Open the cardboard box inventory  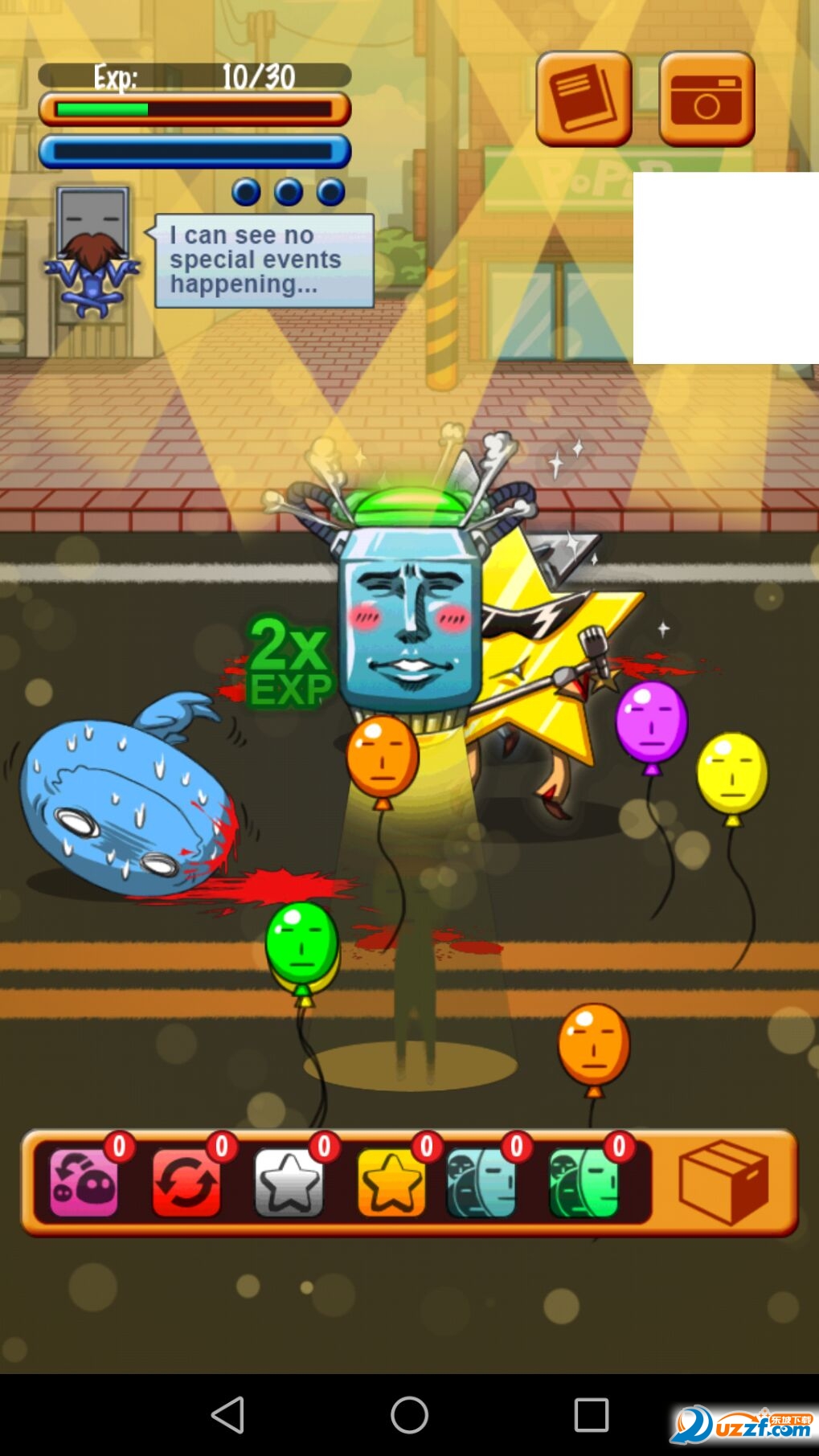(723, 1183)
